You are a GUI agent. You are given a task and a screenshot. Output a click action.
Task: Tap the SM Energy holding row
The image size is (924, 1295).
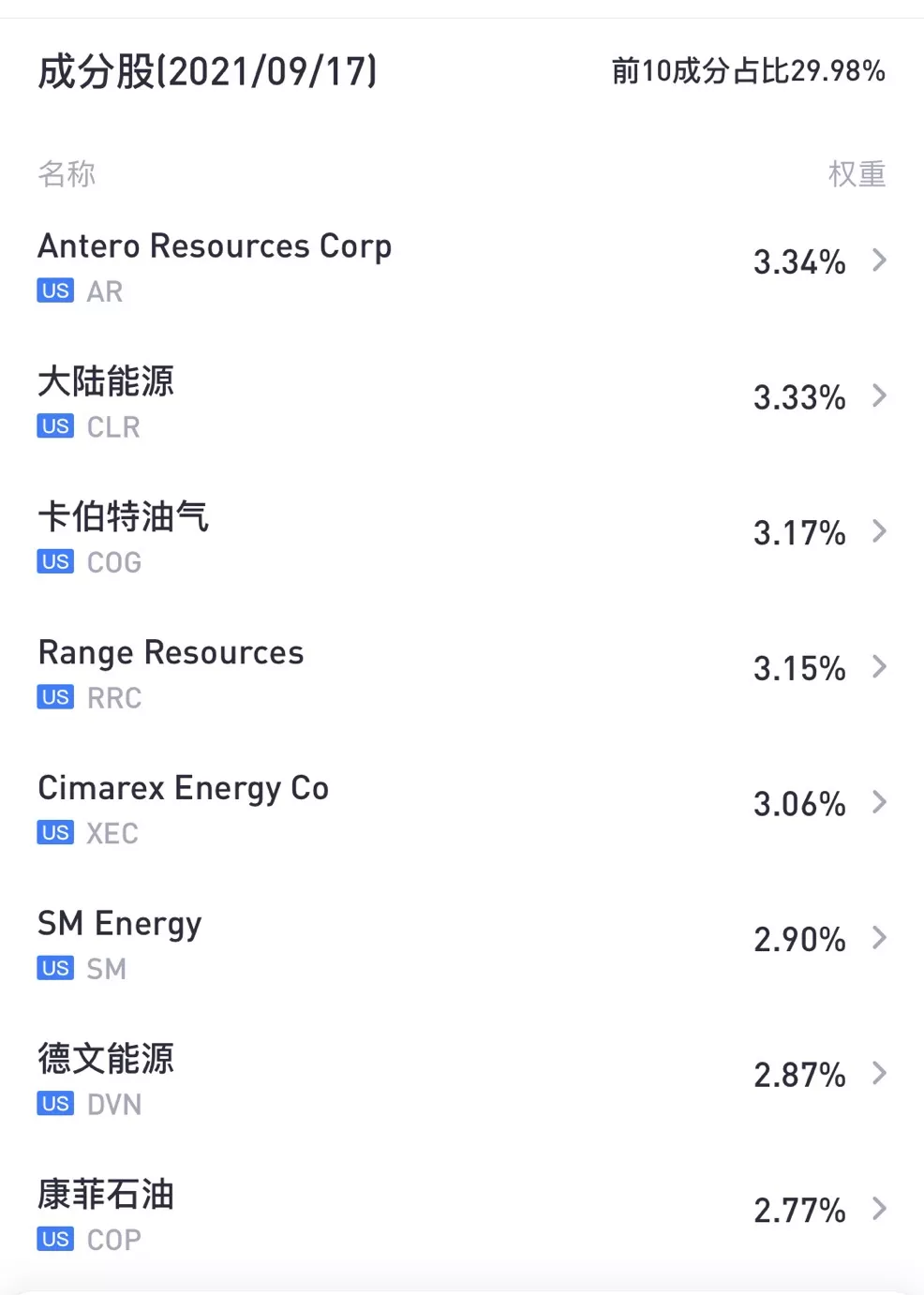click(x=461, y=941)
